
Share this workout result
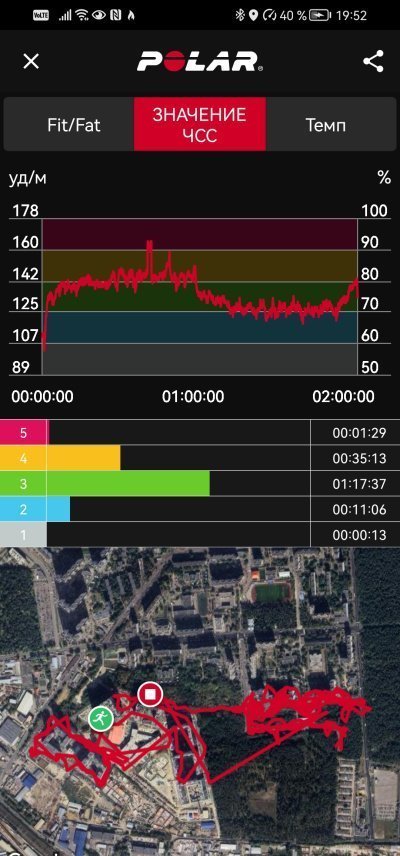pyautogui.click(x=373, y=61)
